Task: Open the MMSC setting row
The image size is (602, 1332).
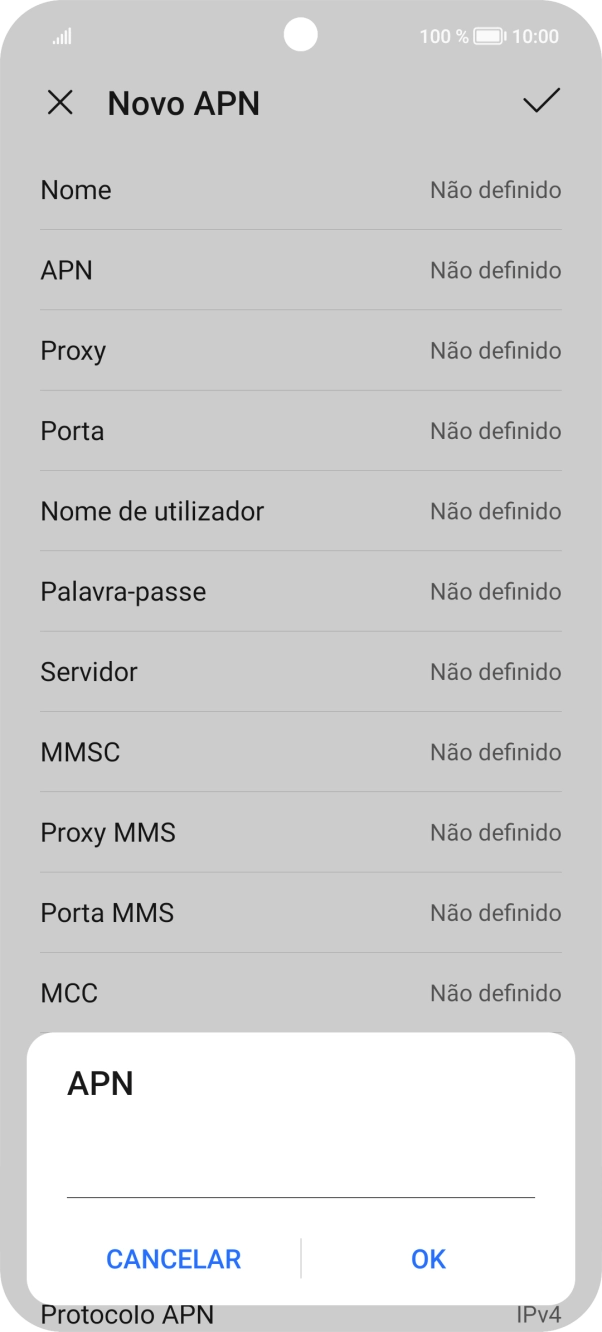Action: pos(300,752)
